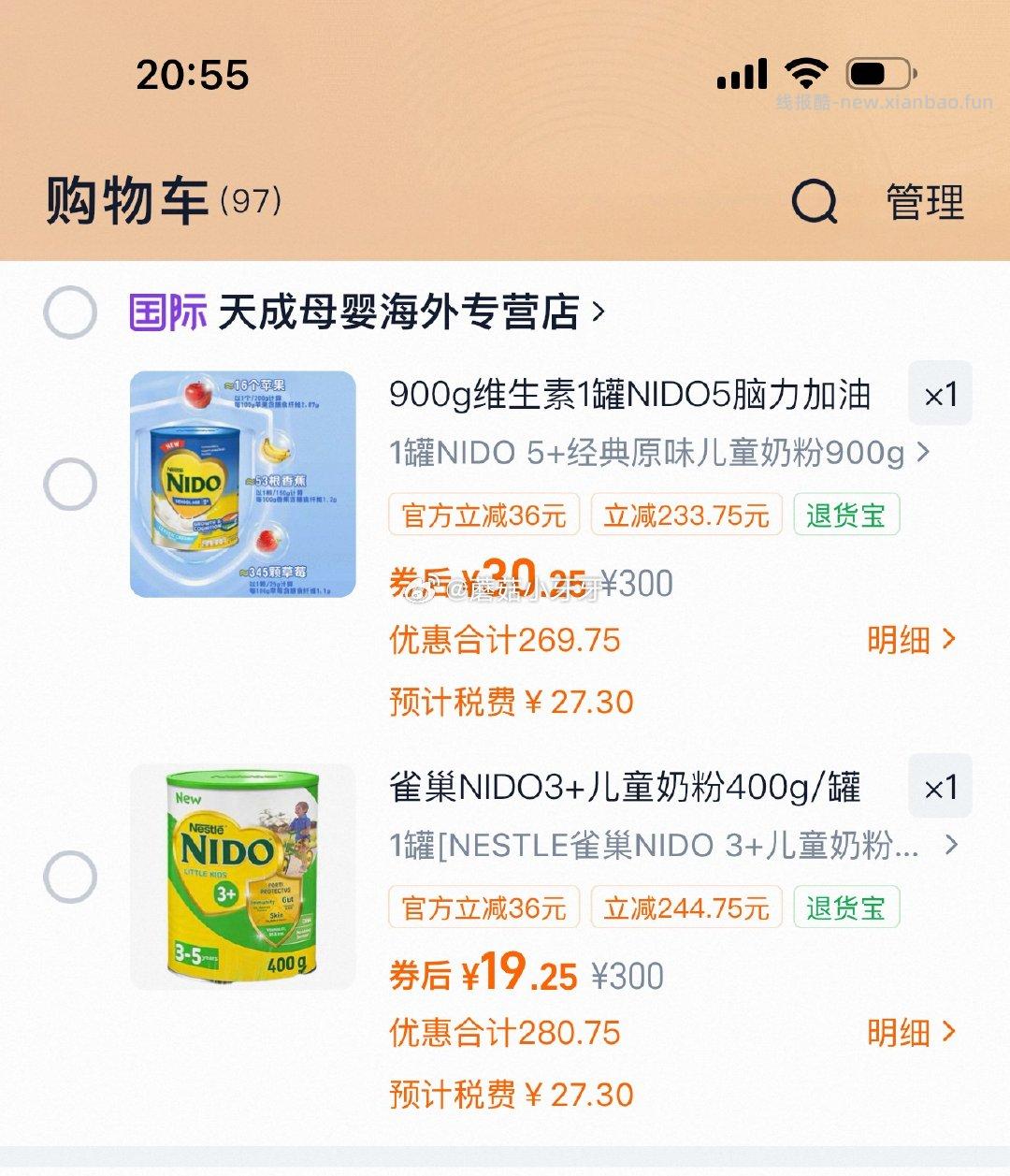Click the cellular signal bars icon
Viewport: 1010px width, 1176px height.
click(x=739, y=72)
